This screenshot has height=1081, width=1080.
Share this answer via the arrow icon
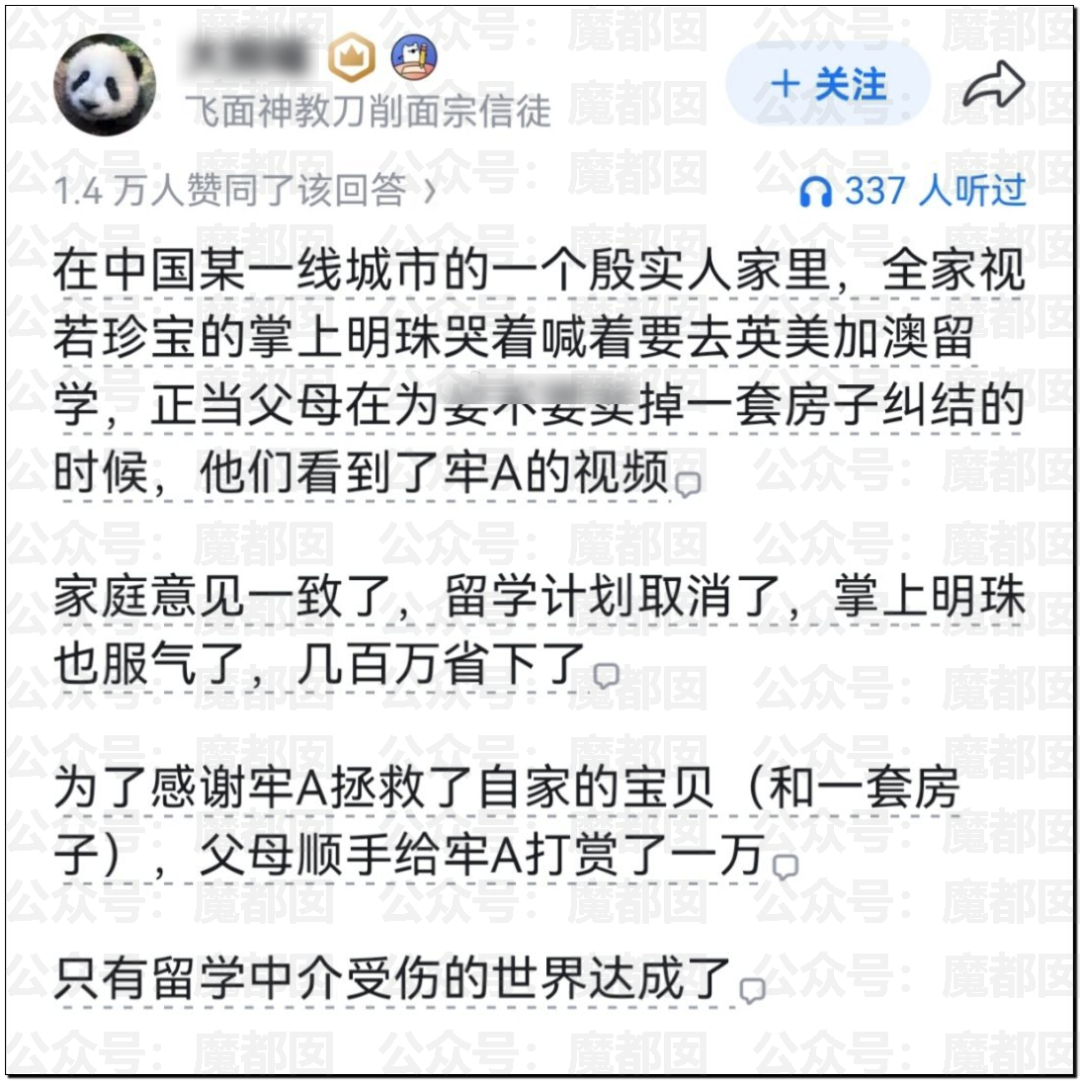tap(993, 86)
